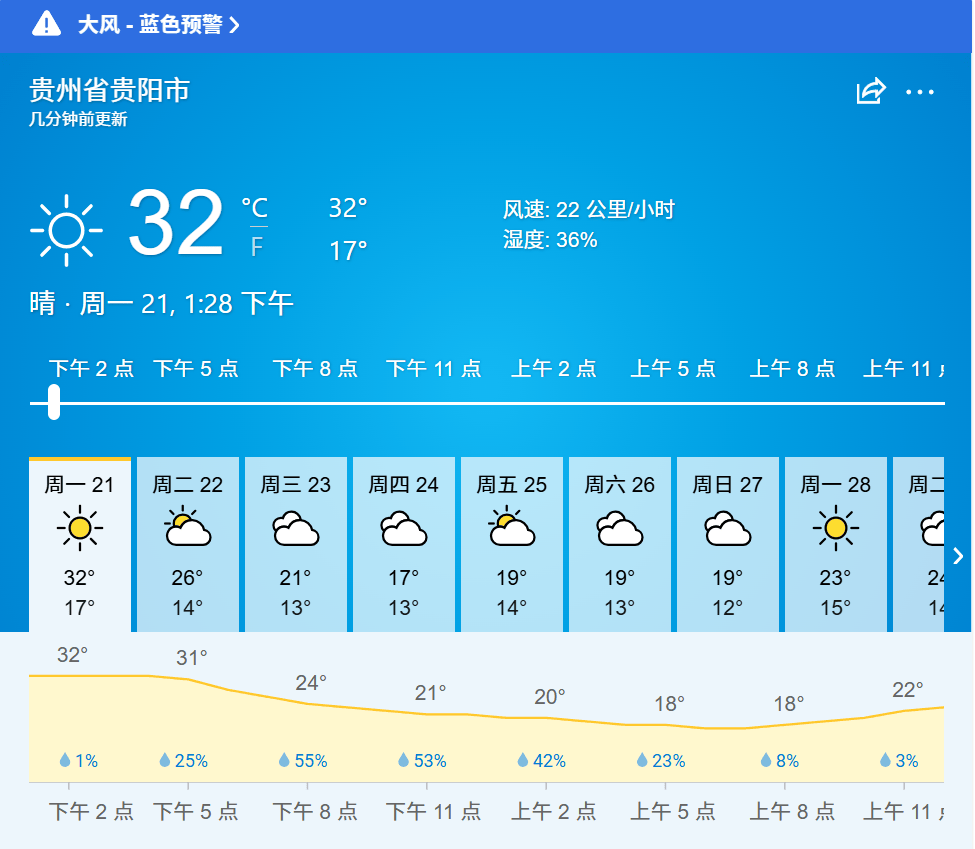Viewport: 975px width, 849px height.
Task: Switch temperature unit to Fahrenheit
Action: click(257, 246)
